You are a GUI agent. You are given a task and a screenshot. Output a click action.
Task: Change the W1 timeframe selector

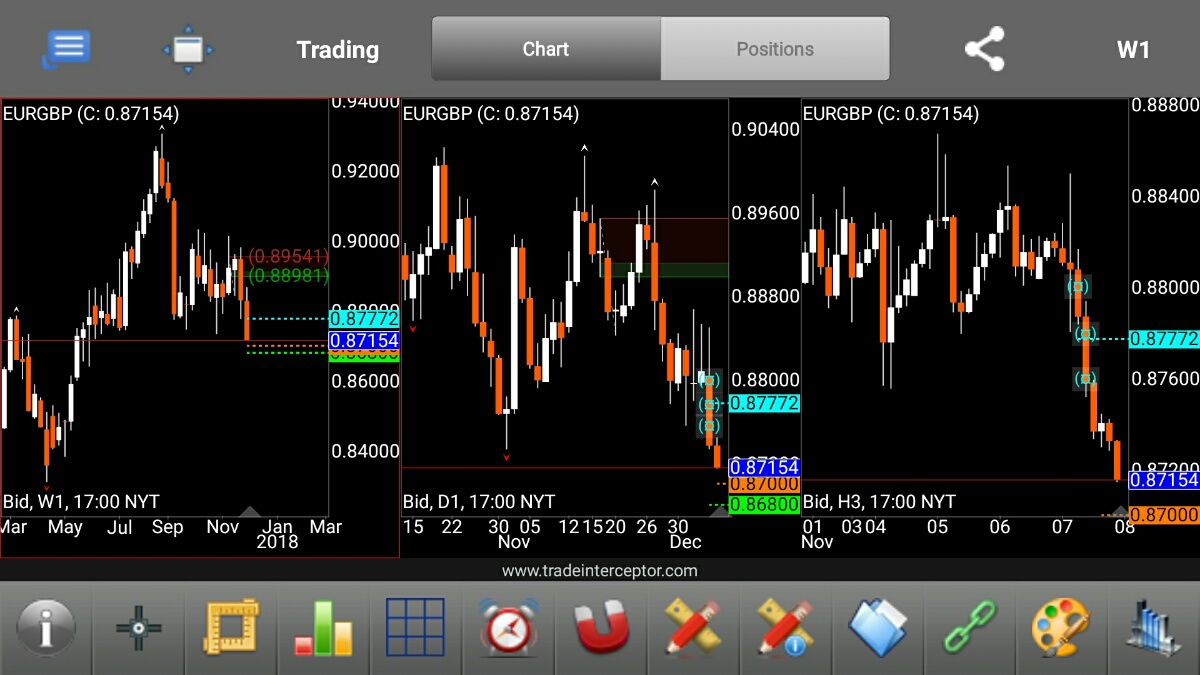pos(1133,50)
